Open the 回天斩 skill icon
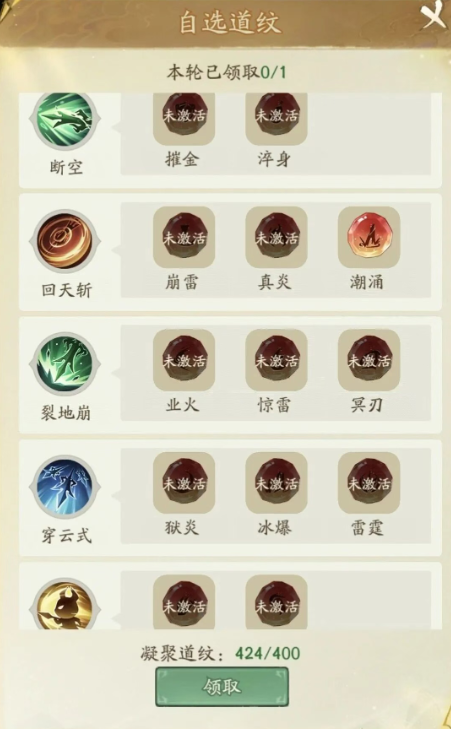This screenshot has height=729, width=451. click(x=64, y=241)
